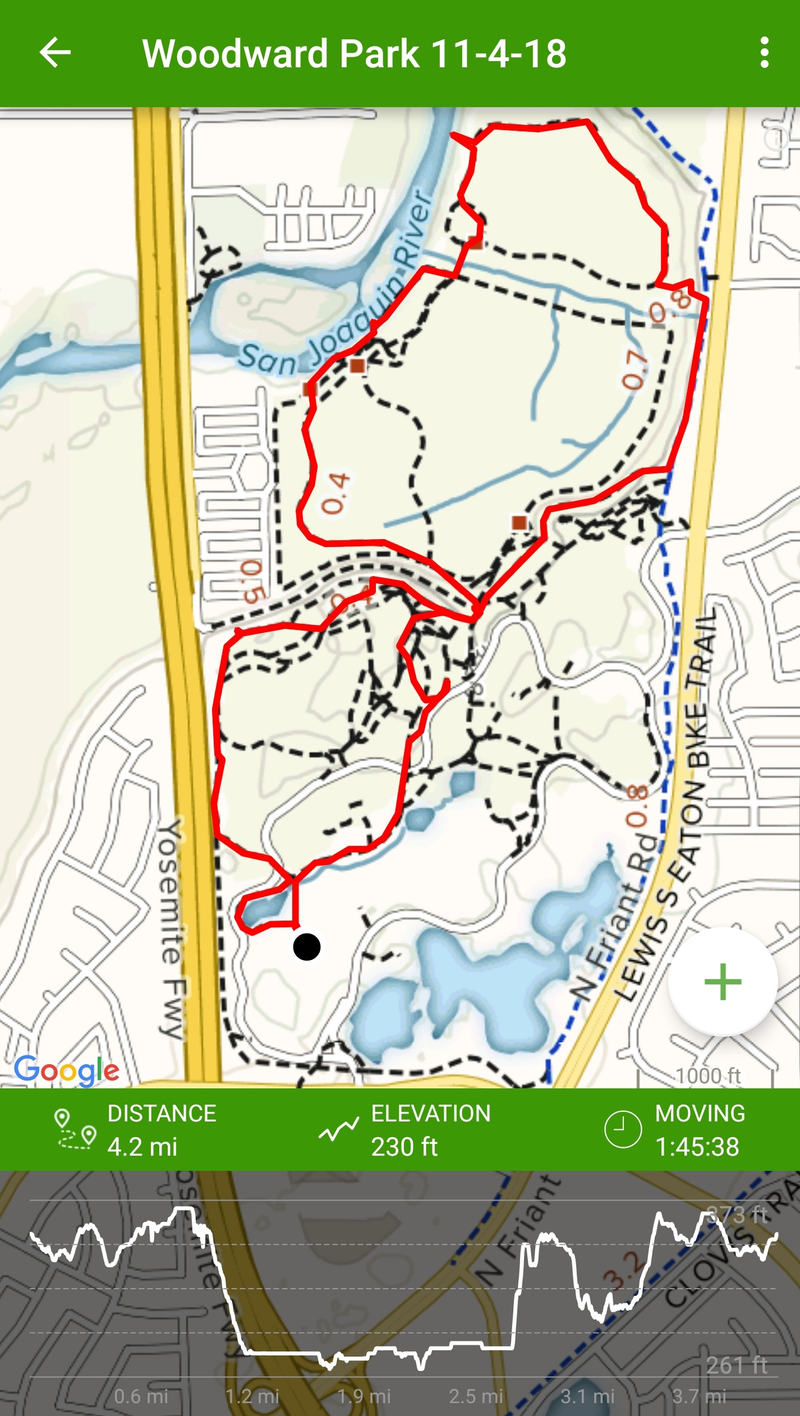The height and width of the screenshot is (1416, 800).
Task: Go back using the top-left arrow
Action: click(55, 53)
